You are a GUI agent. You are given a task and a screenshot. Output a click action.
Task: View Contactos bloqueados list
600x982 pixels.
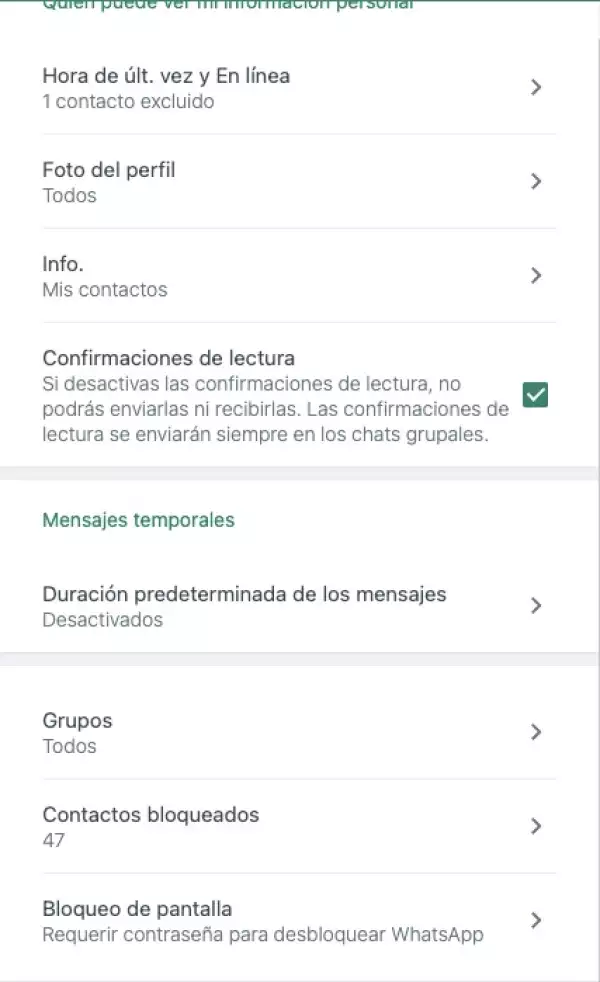tap(290, 826)
